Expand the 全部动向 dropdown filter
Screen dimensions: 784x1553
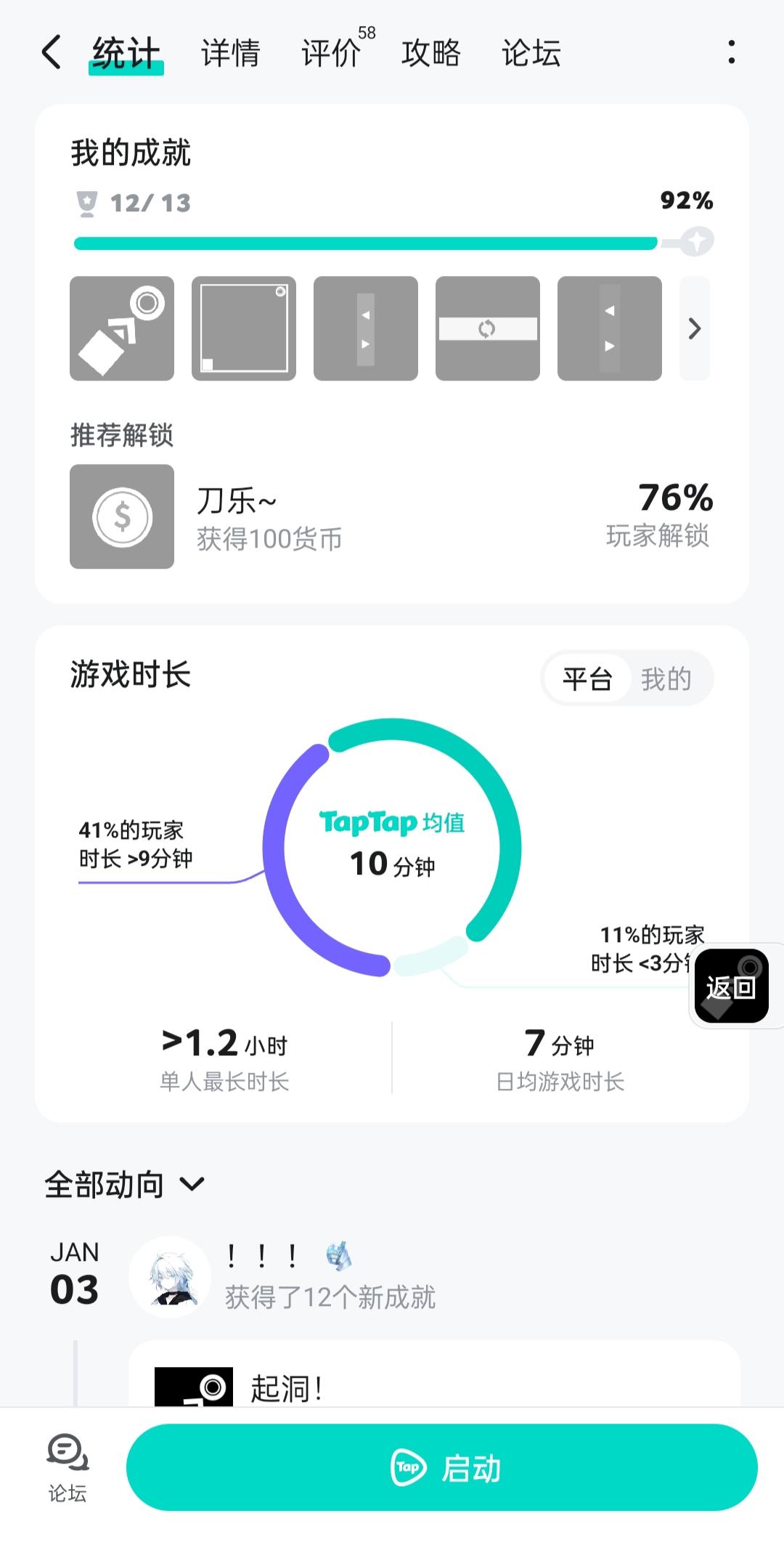125,1185
